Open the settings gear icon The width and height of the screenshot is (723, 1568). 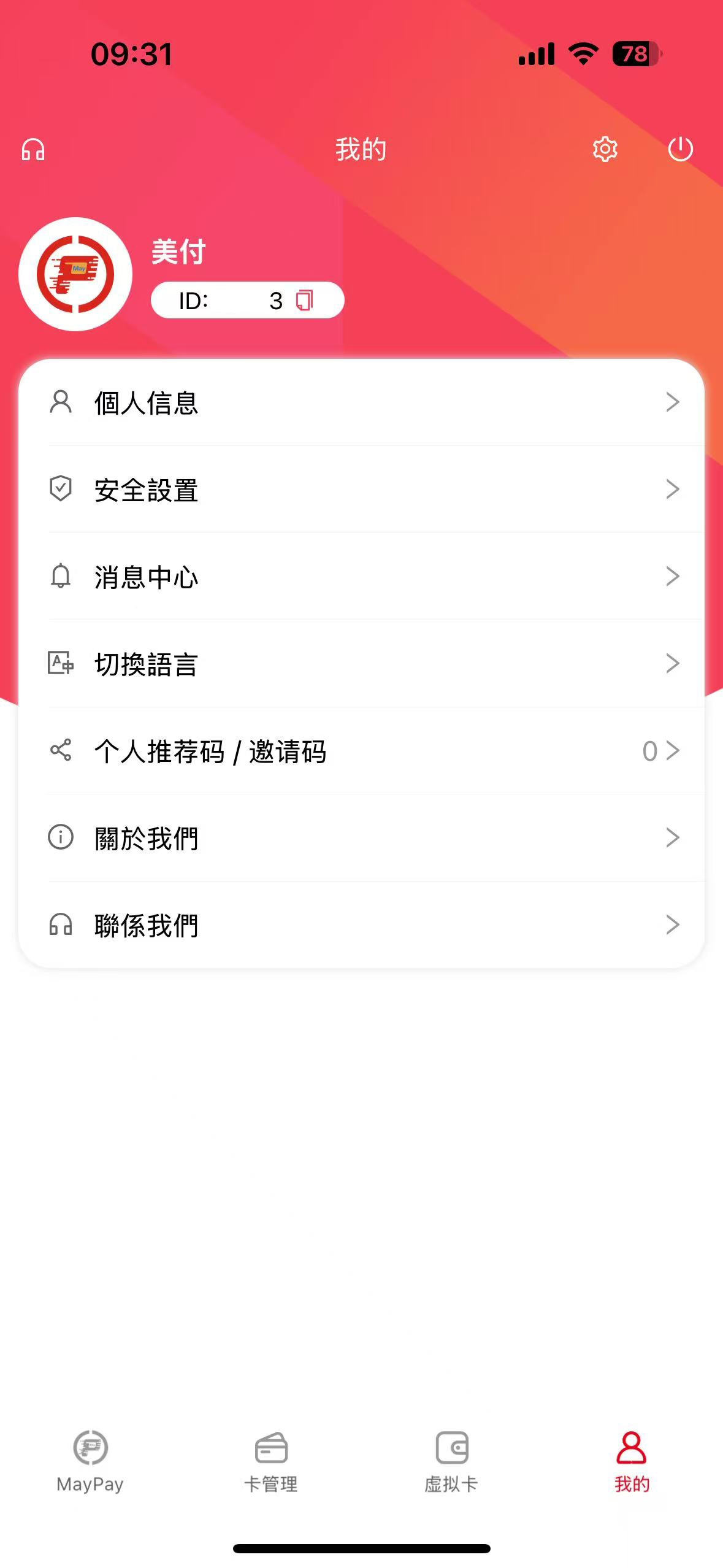pos(605,149)
